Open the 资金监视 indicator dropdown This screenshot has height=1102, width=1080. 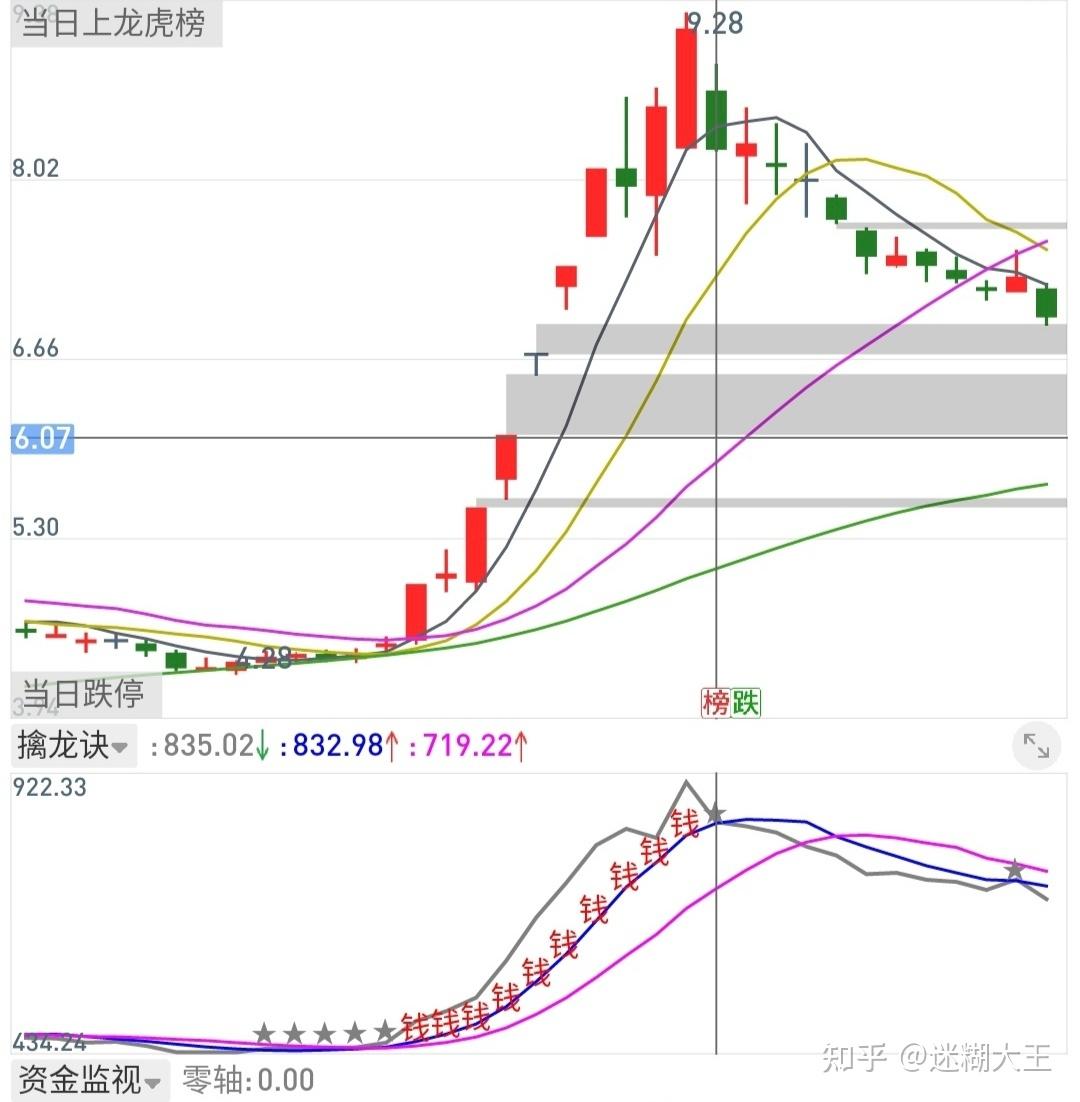91,1080
